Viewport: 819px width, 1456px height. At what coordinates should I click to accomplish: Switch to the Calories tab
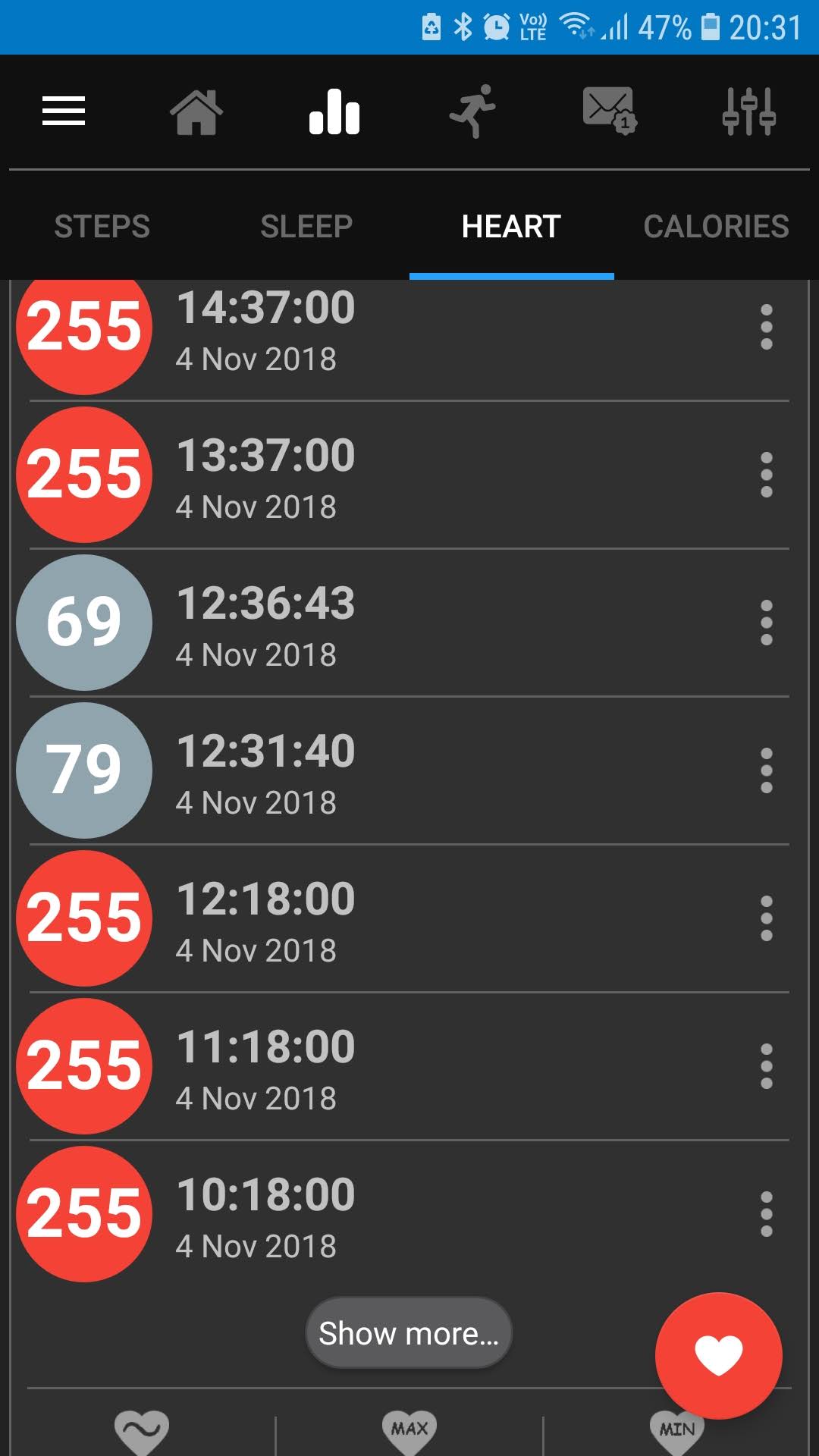pyautogui.click(x=716, y=227)
